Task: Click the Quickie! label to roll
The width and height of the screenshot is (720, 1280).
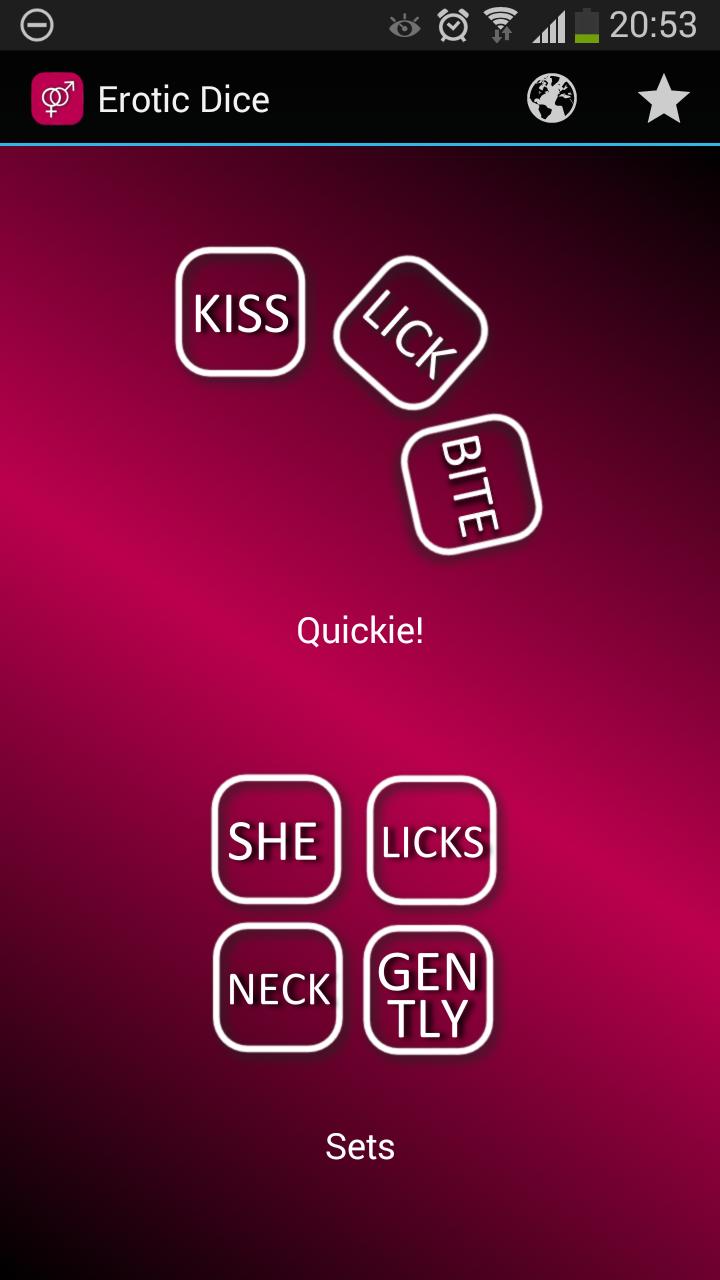Action: click(360, 630)
